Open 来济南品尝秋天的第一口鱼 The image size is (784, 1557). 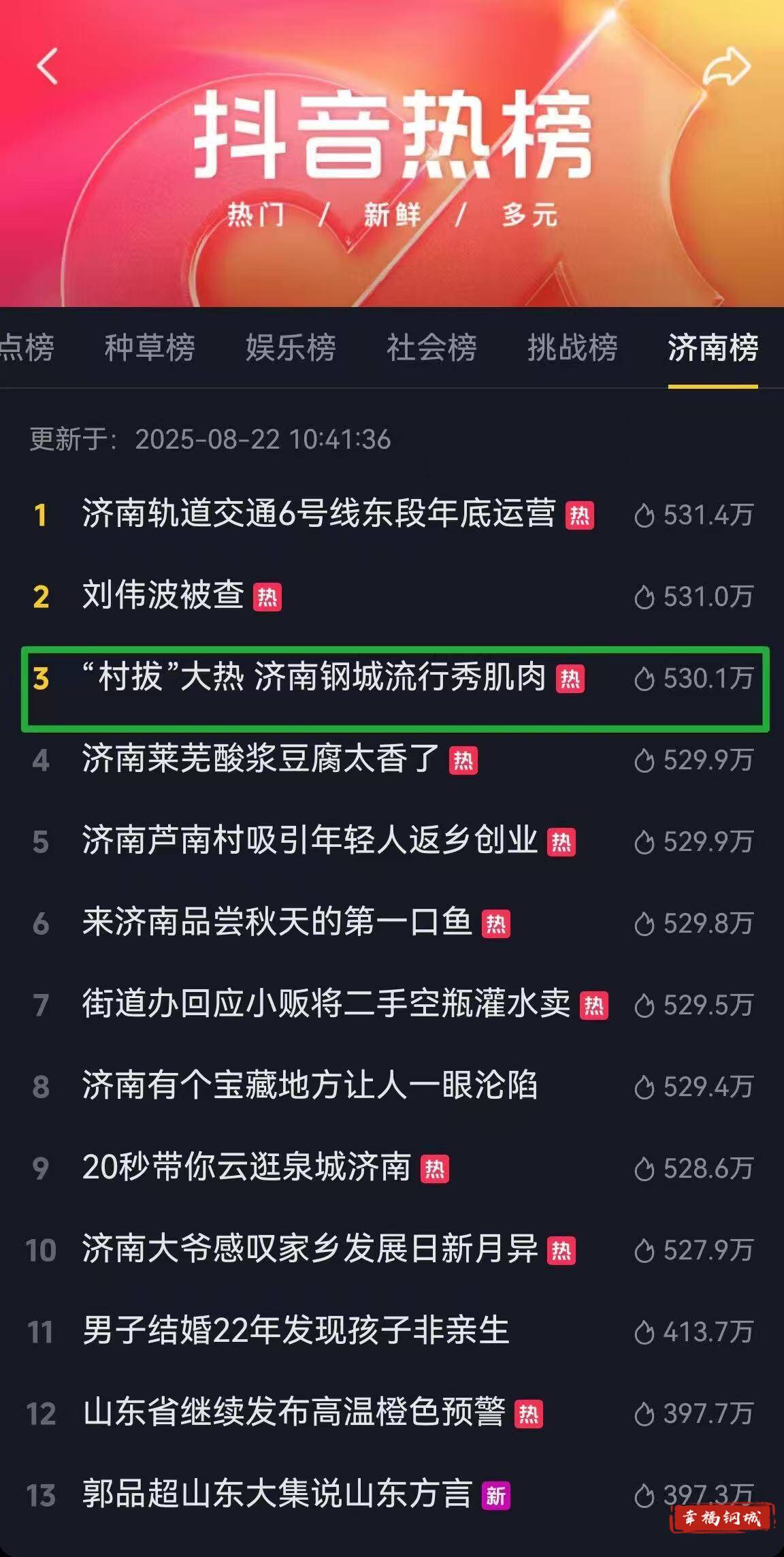pyautogui.click(x=277, y=923)
